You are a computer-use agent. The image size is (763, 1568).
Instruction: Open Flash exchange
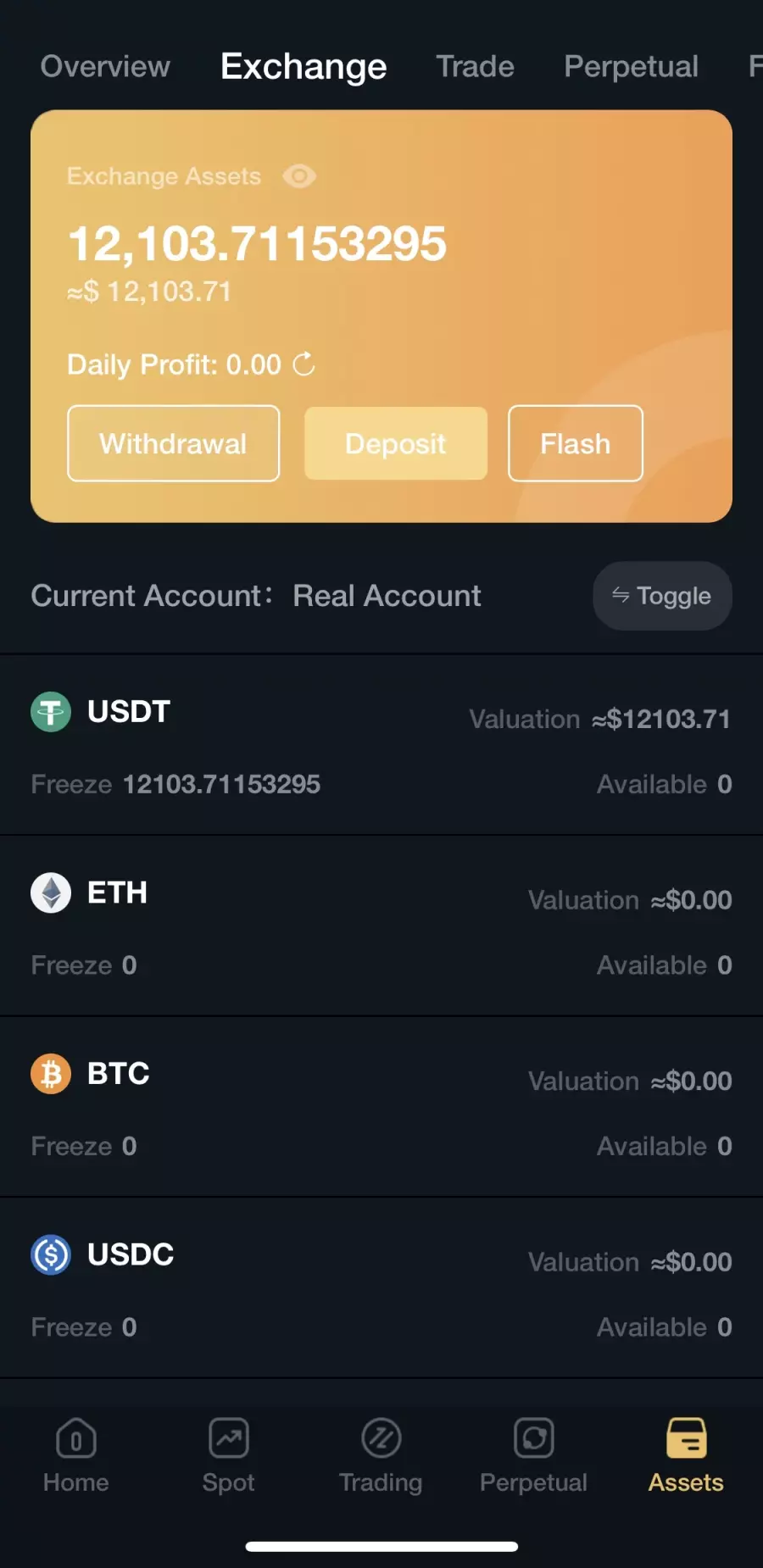[x=576, y=443]
